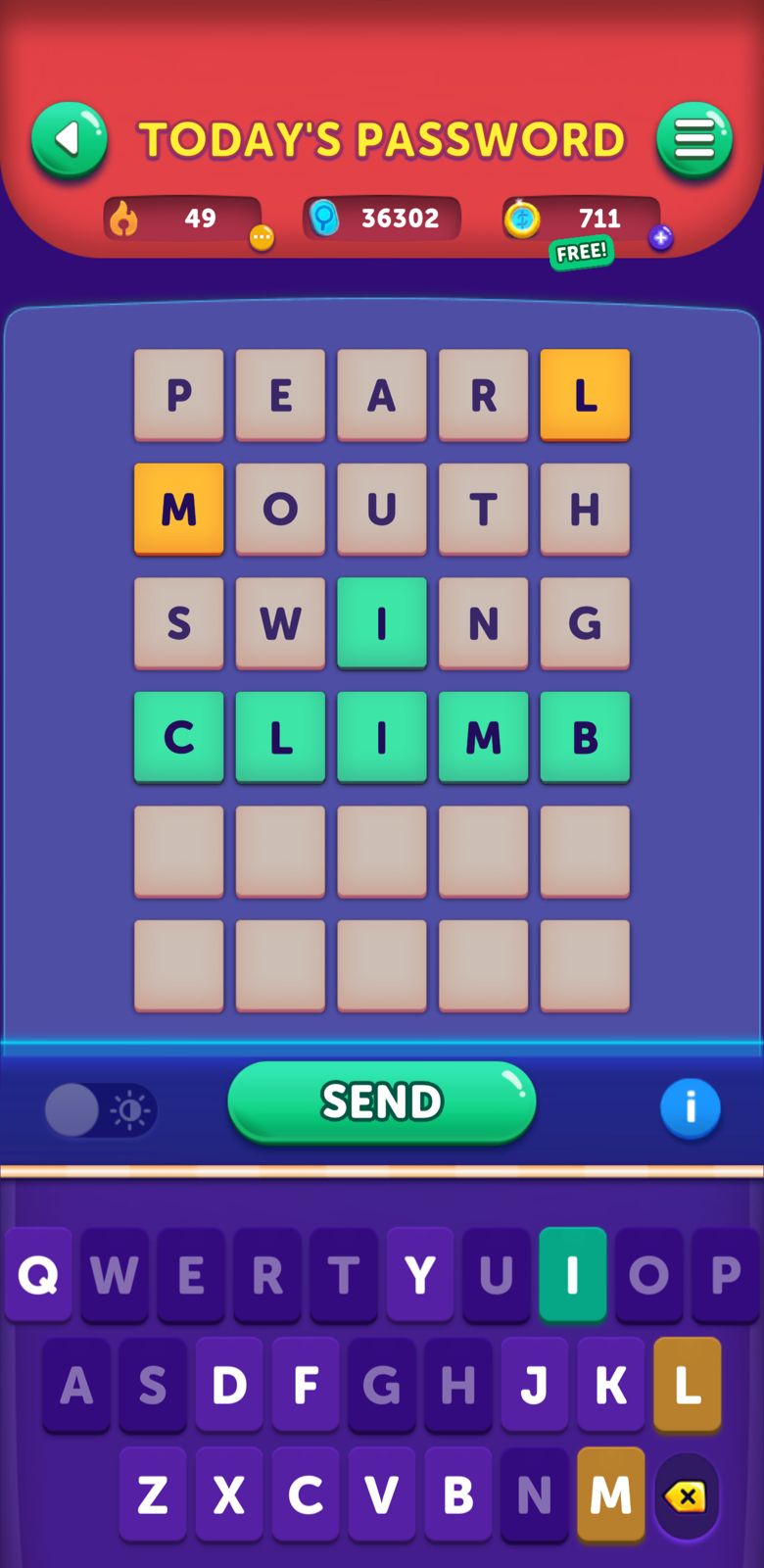
Task: Claim the FREE coins badge
Action: coord(581,253)
